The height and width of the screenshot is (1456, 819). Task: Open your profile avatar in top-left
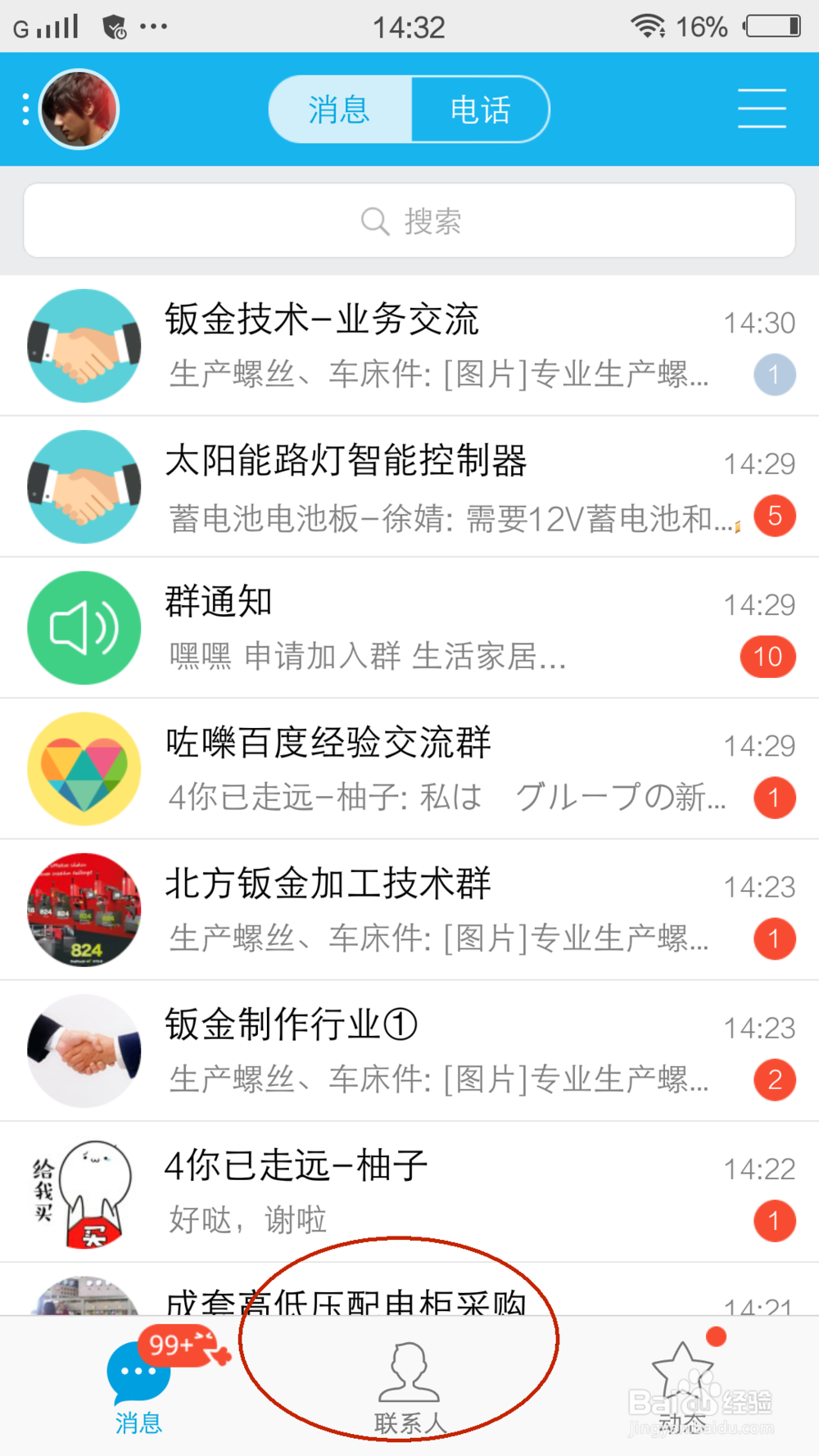[78, 108]
